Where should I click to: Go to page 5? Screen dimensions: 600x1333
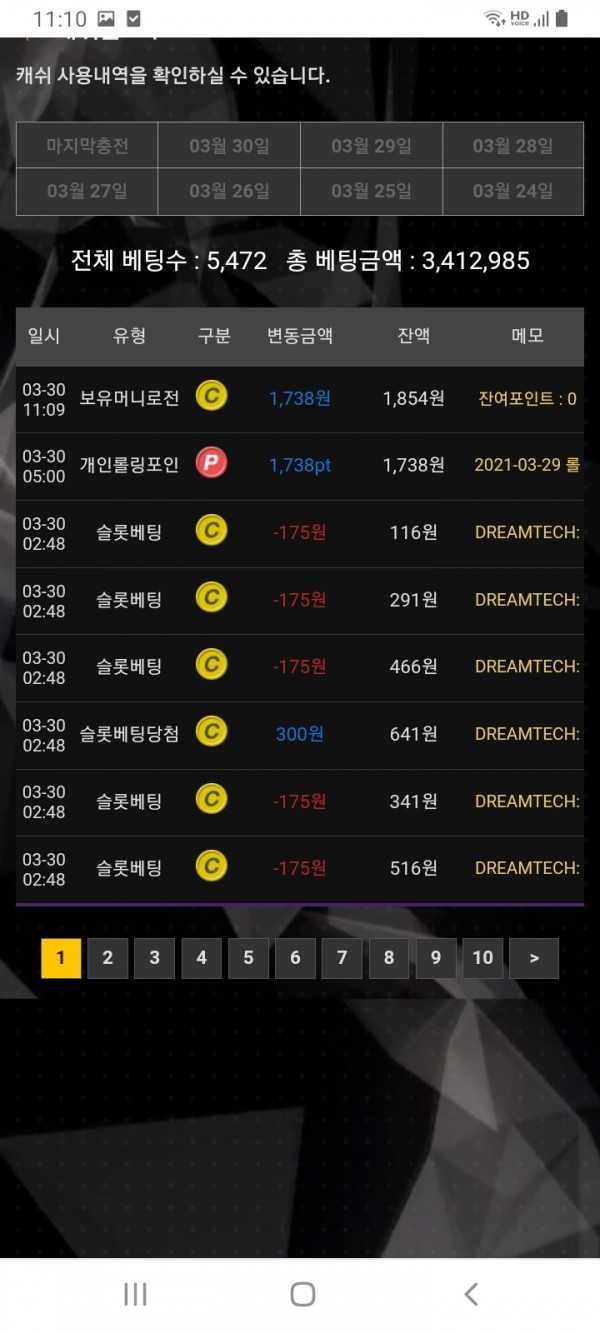[x=248, y=958]
